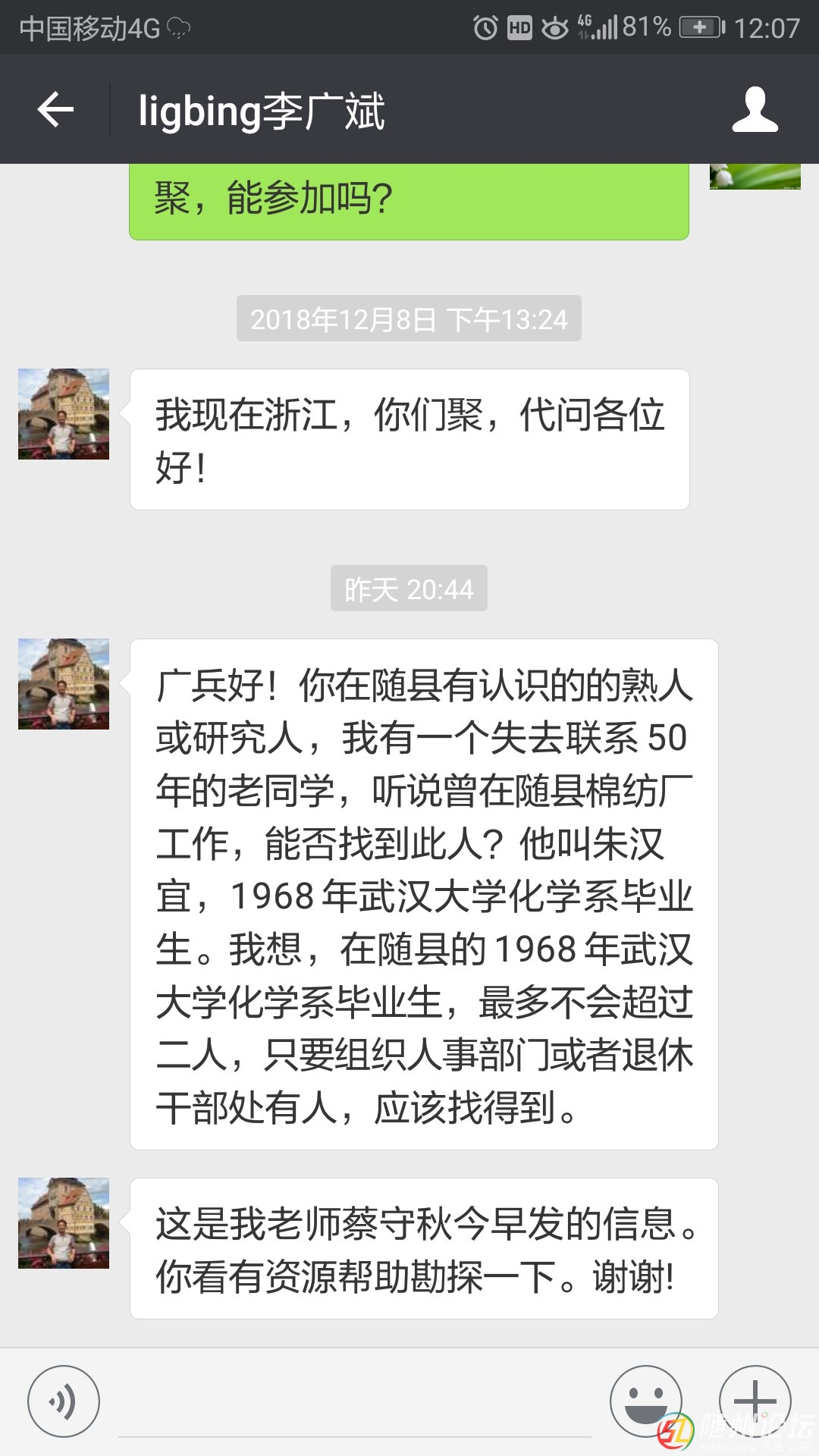View my own avatar beside green message

755,177
